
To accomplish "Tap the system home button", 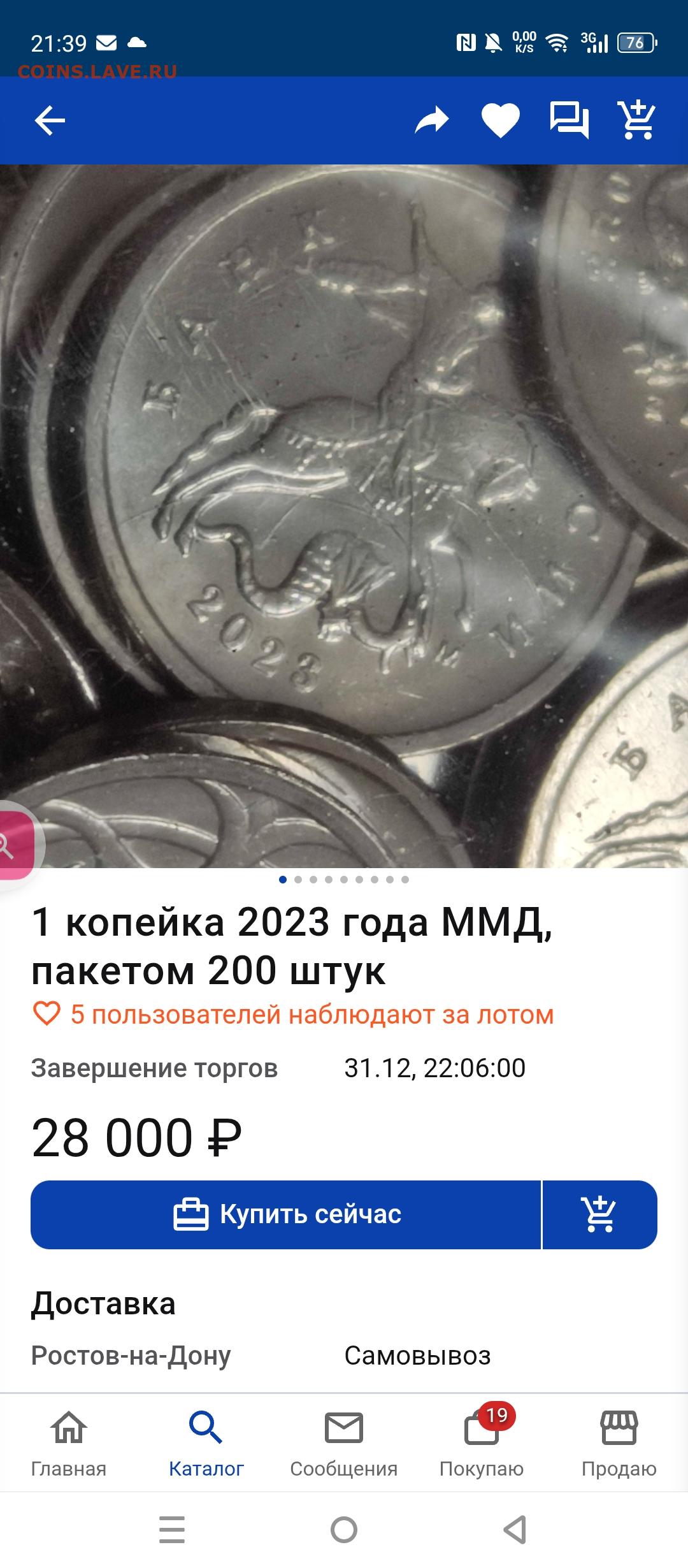I will [x=344, y=1530].
